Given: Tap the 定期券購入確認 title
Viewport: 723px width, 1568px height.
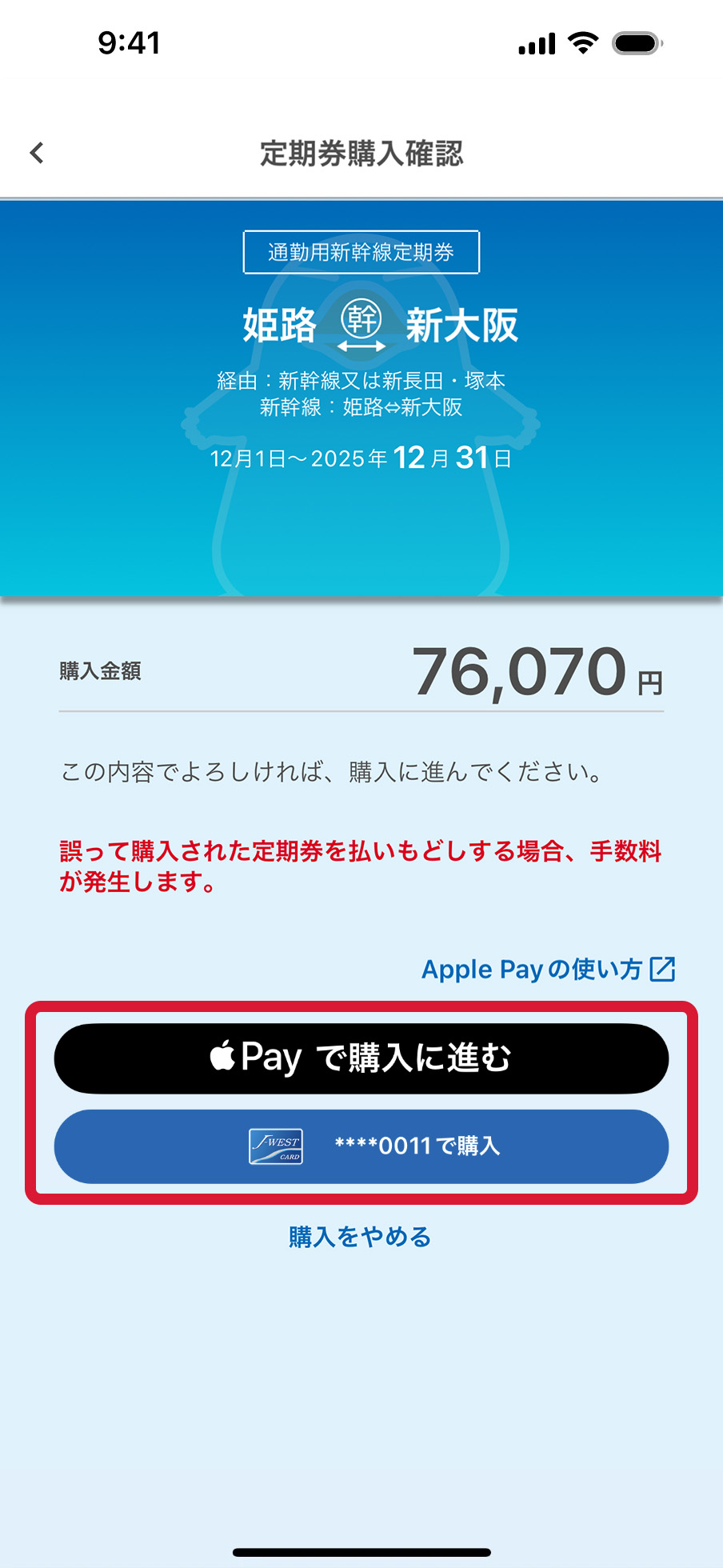Looking at the screenshot, I should click(361, 154).
